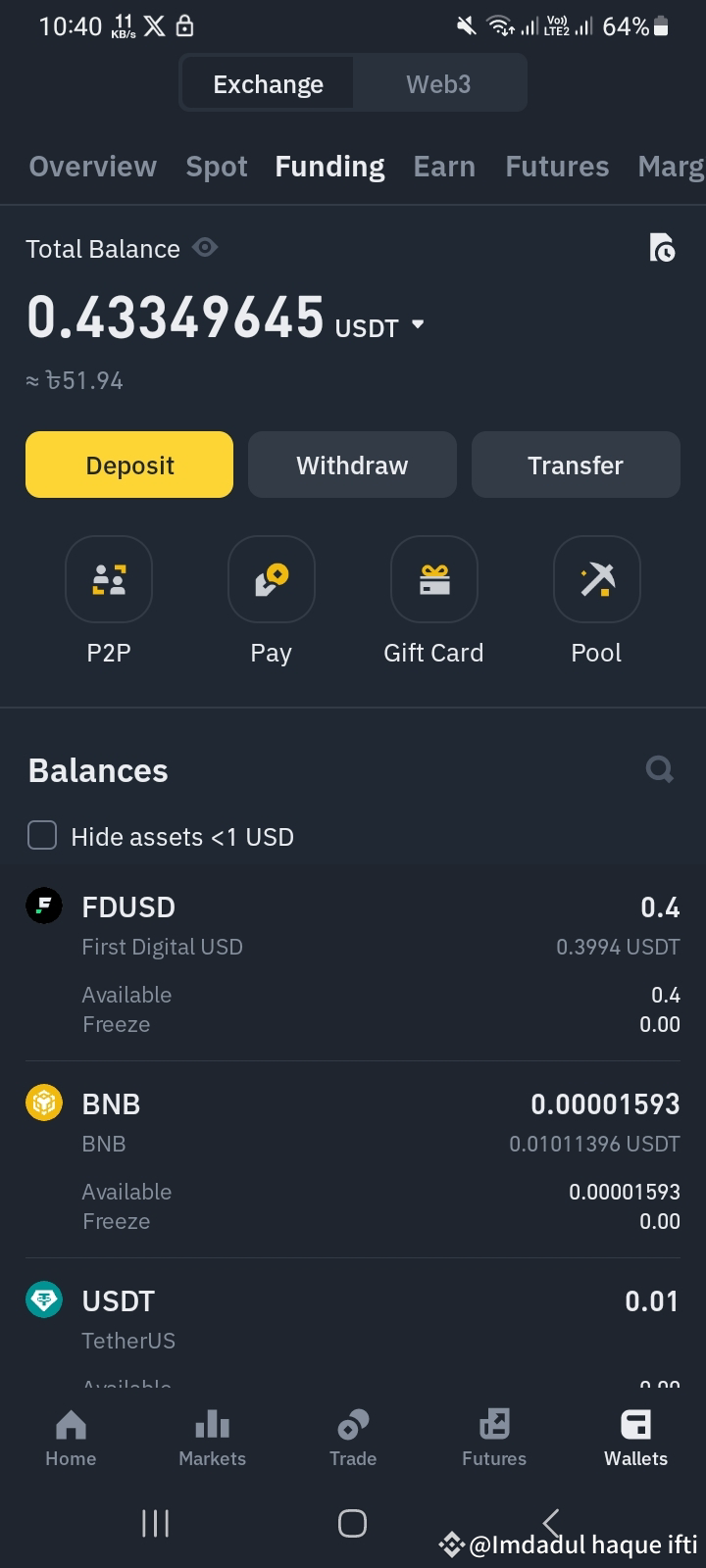The height and width of the screenshot is (1568, 706).
Task: Select the Earn menu item
Action: [444, 167]
